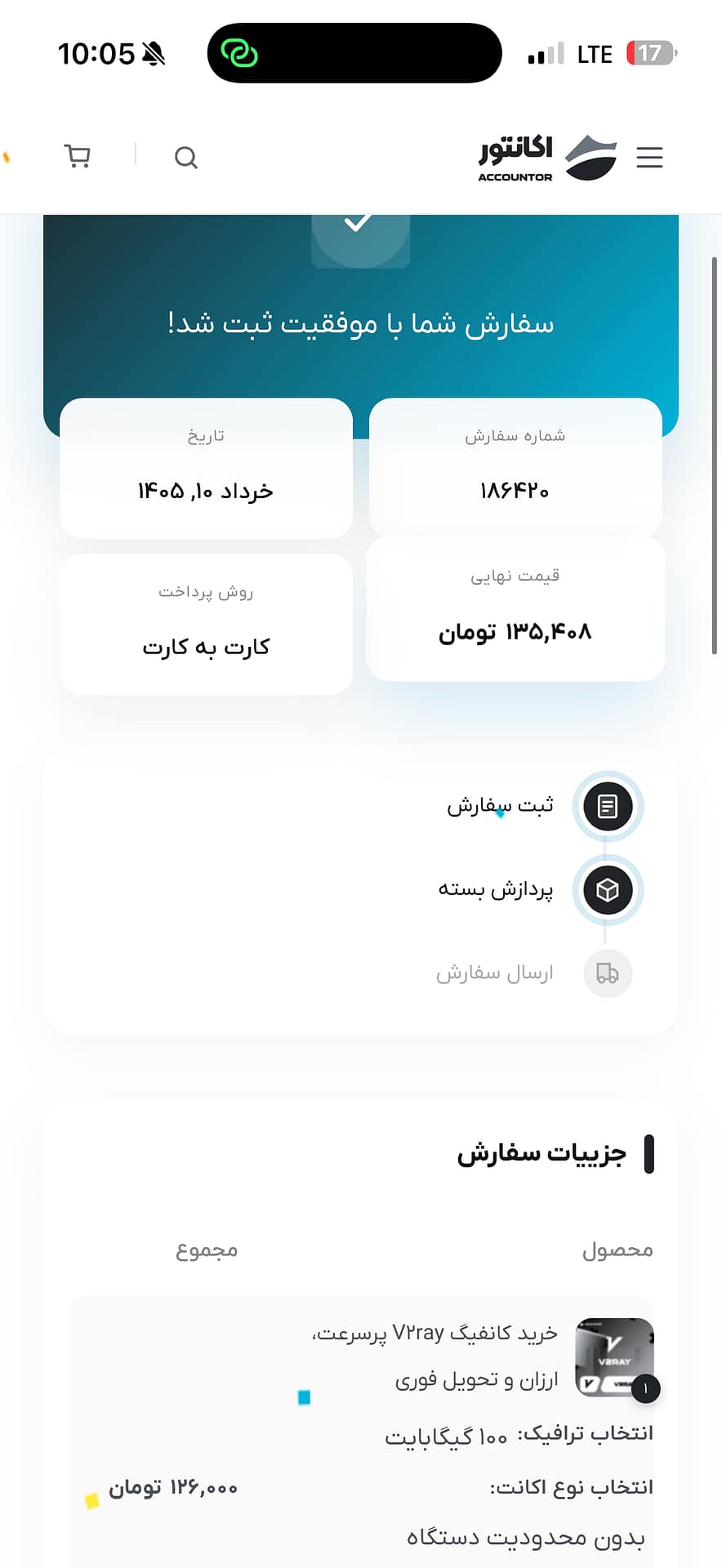Open the shopping cart
Viewport: 722px width, 1568px height.
click(x=78, y=156)
